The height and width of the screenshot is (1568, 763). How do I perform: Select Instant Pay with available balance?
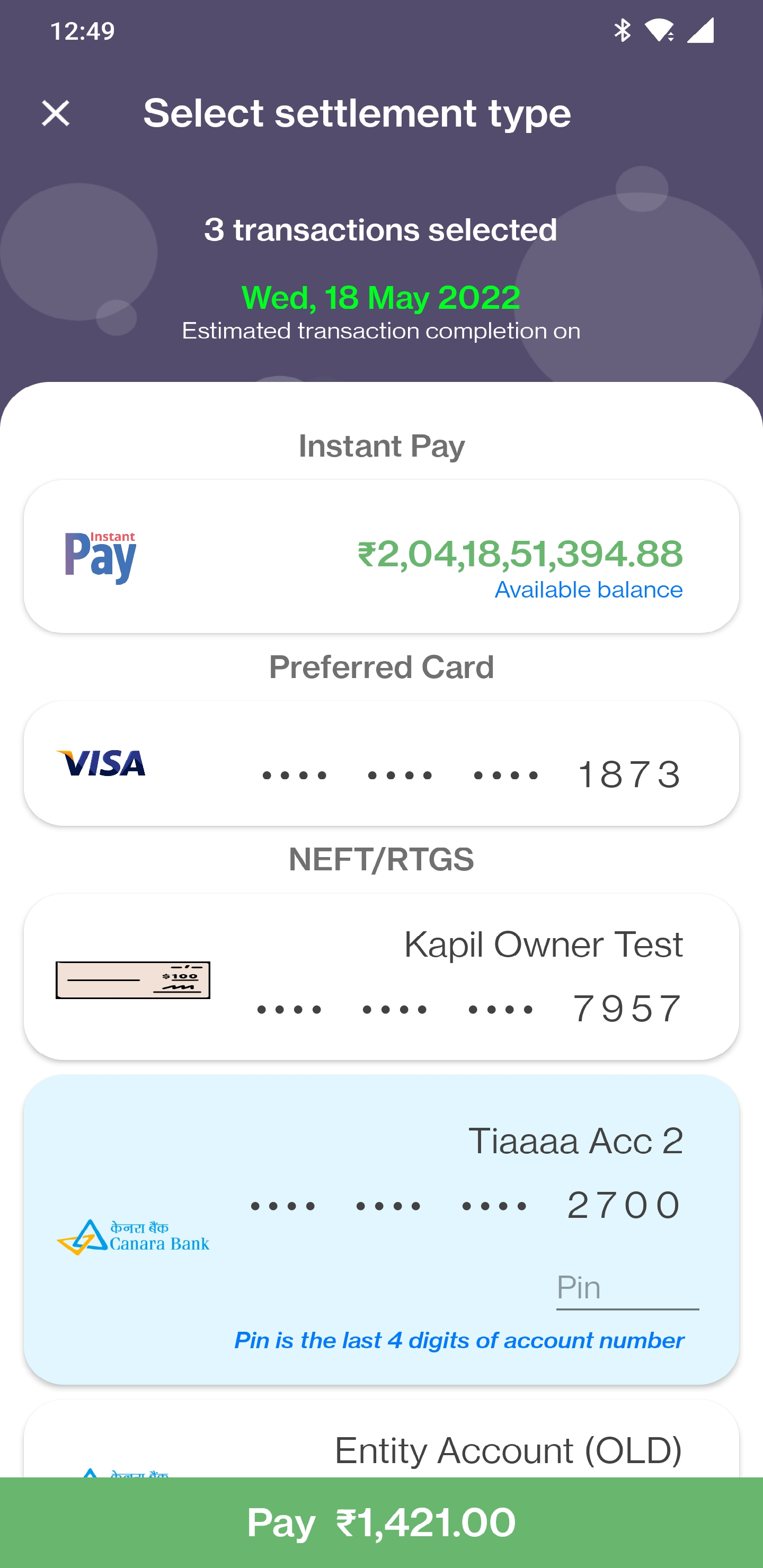pos(381,556)
